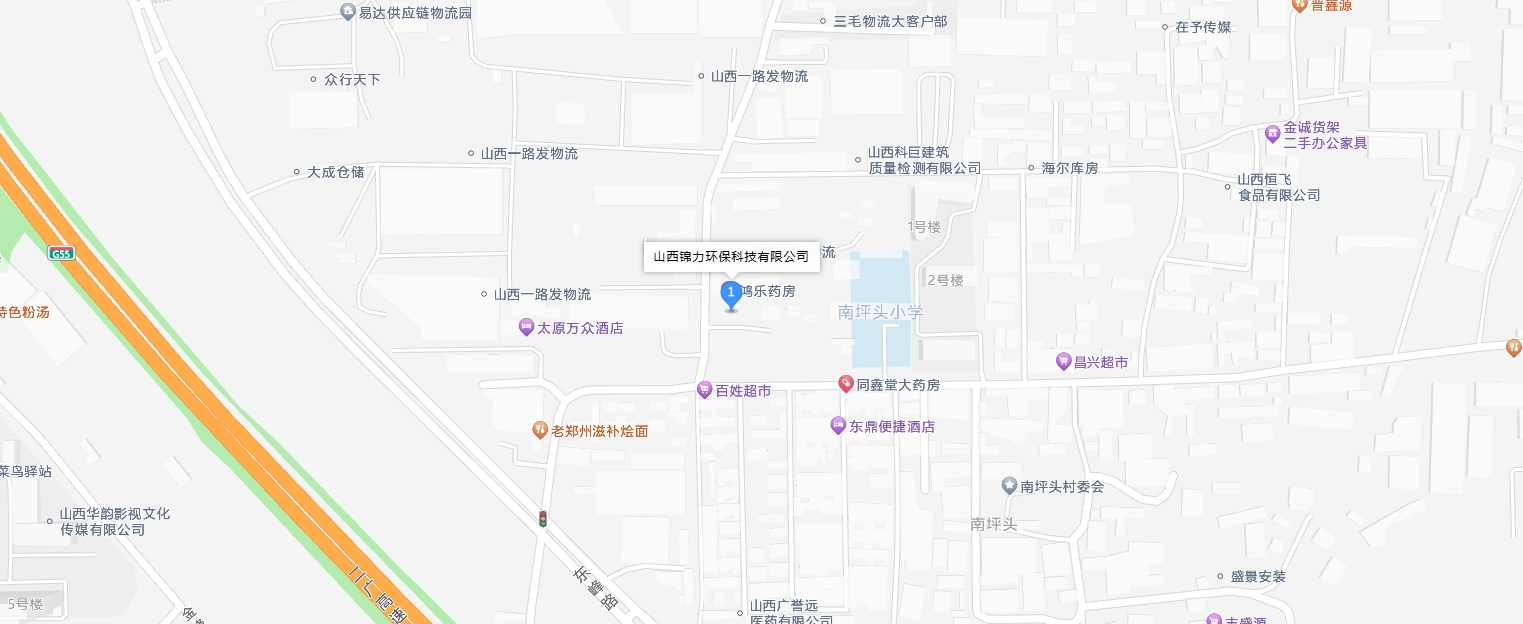Select the 百姓超市 shop marker
The width and height of the screenshot is (1523, 624).
705,391
